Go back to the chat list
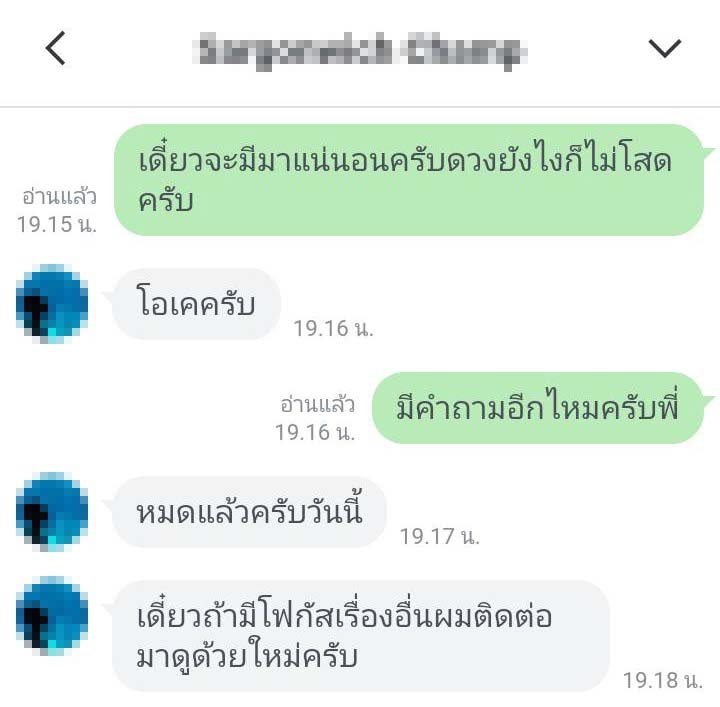 coord(56,48)
